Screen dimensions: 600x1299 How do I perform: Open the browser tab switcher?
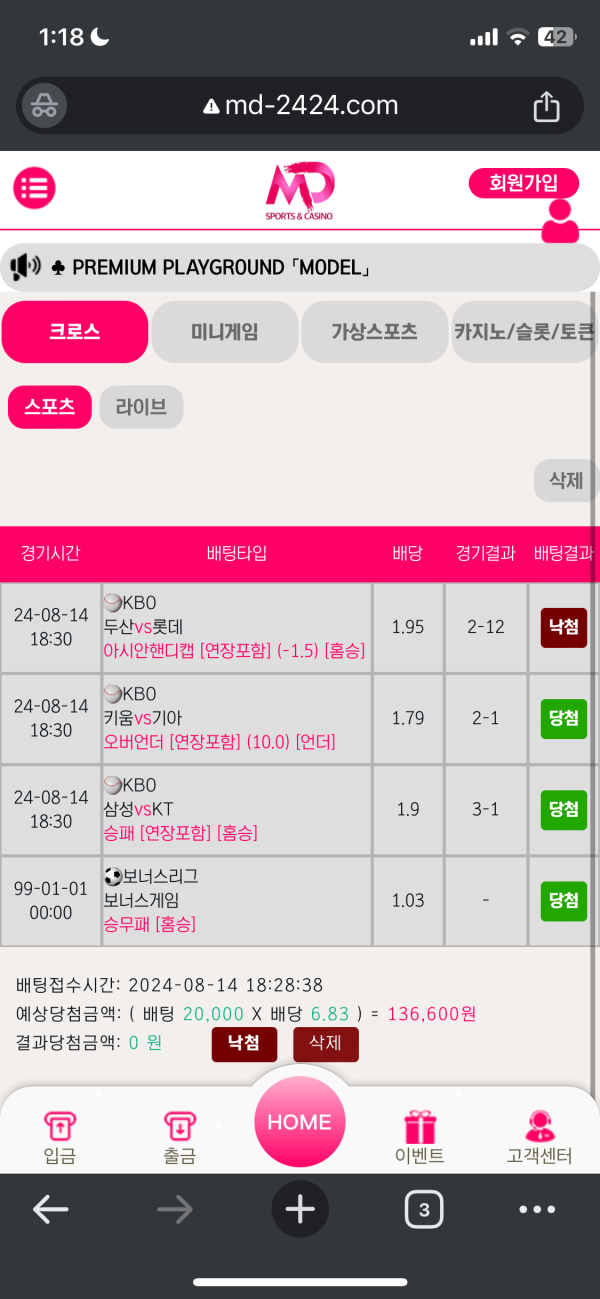(x=424, y=1210)
